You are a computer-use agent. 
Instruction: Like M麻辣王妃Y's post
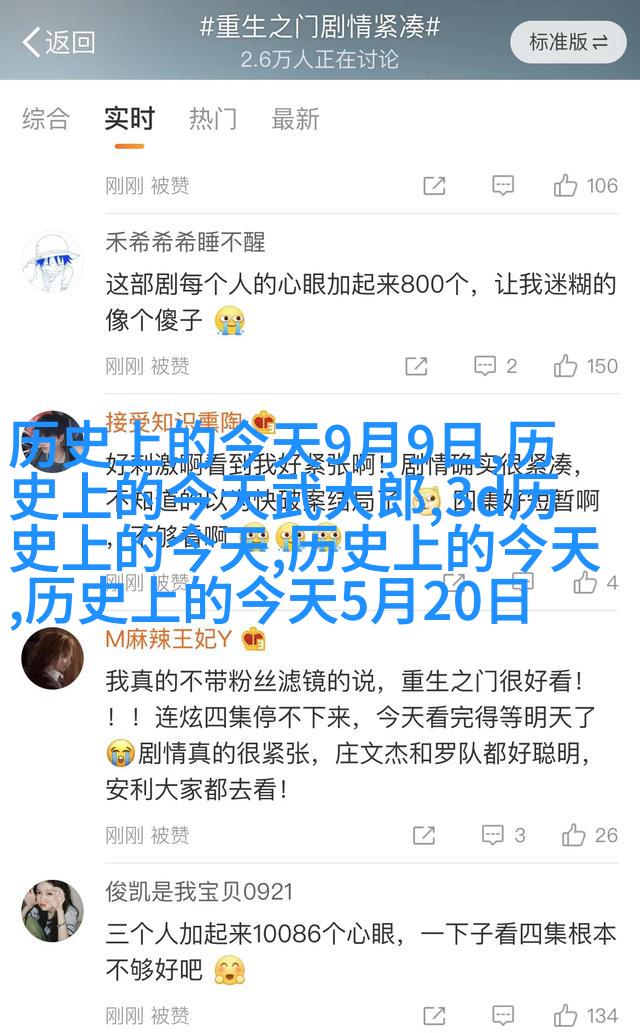point(589,835)
